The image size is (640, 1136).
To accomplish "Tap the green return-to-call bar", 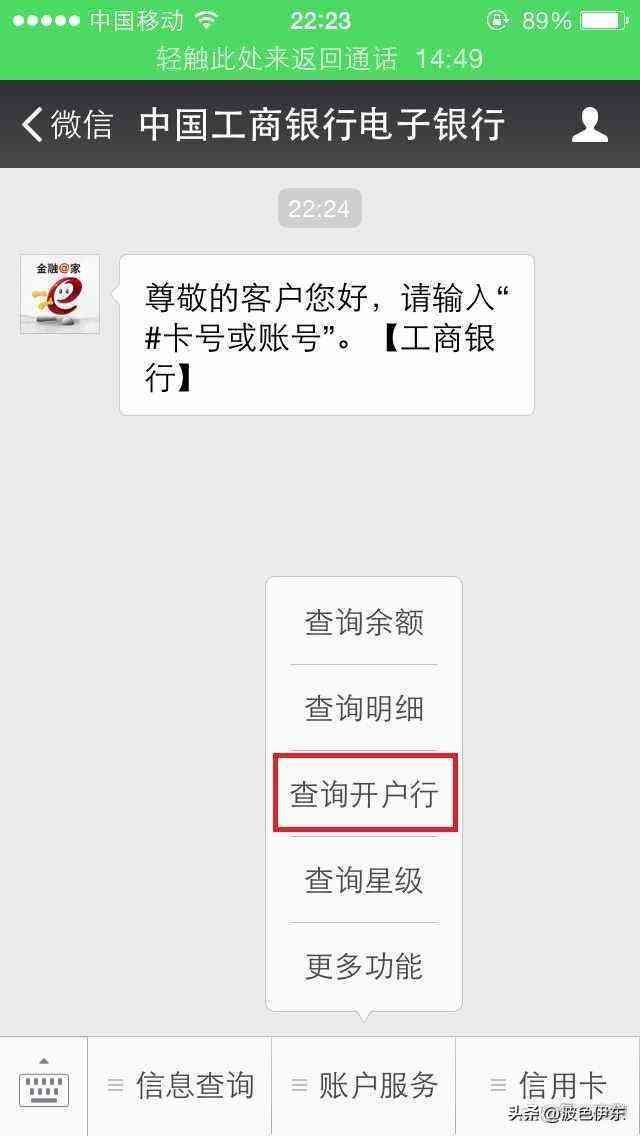I will pyautogui.click(x=320, y=58).
